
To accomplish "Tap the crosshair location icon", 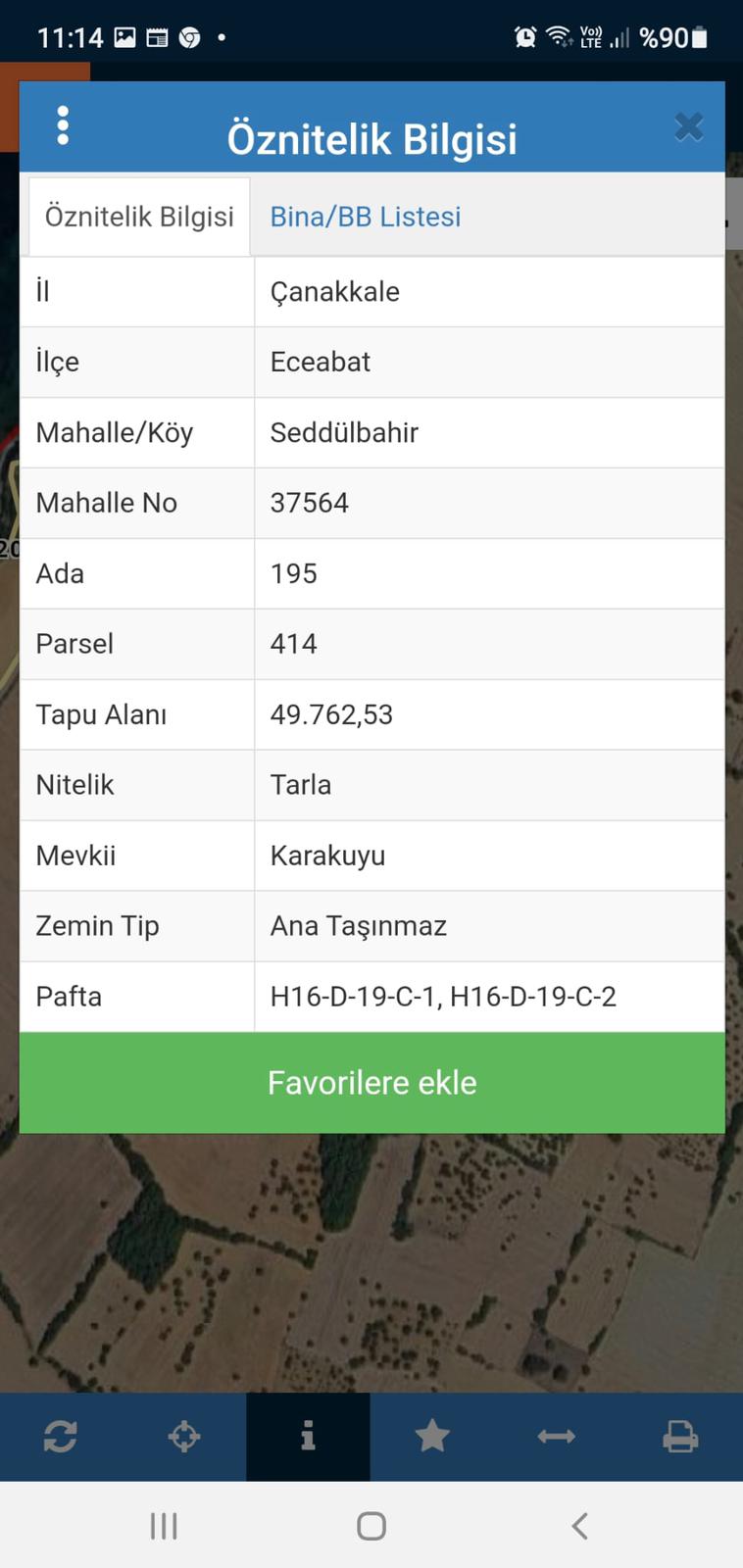I will (x=184, y=1437).
